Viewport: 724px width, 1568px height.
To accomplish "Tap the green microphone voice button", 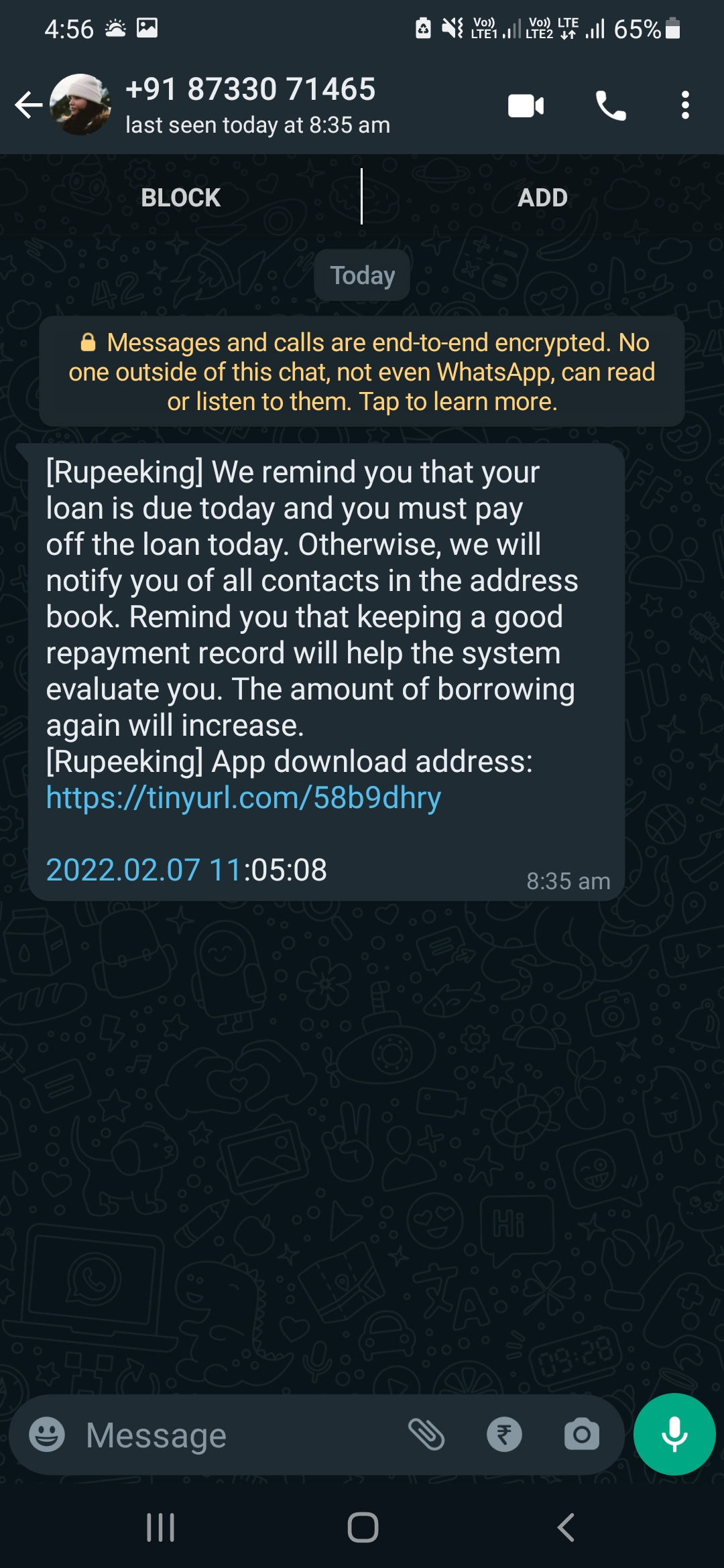I will pos(674,1434).
